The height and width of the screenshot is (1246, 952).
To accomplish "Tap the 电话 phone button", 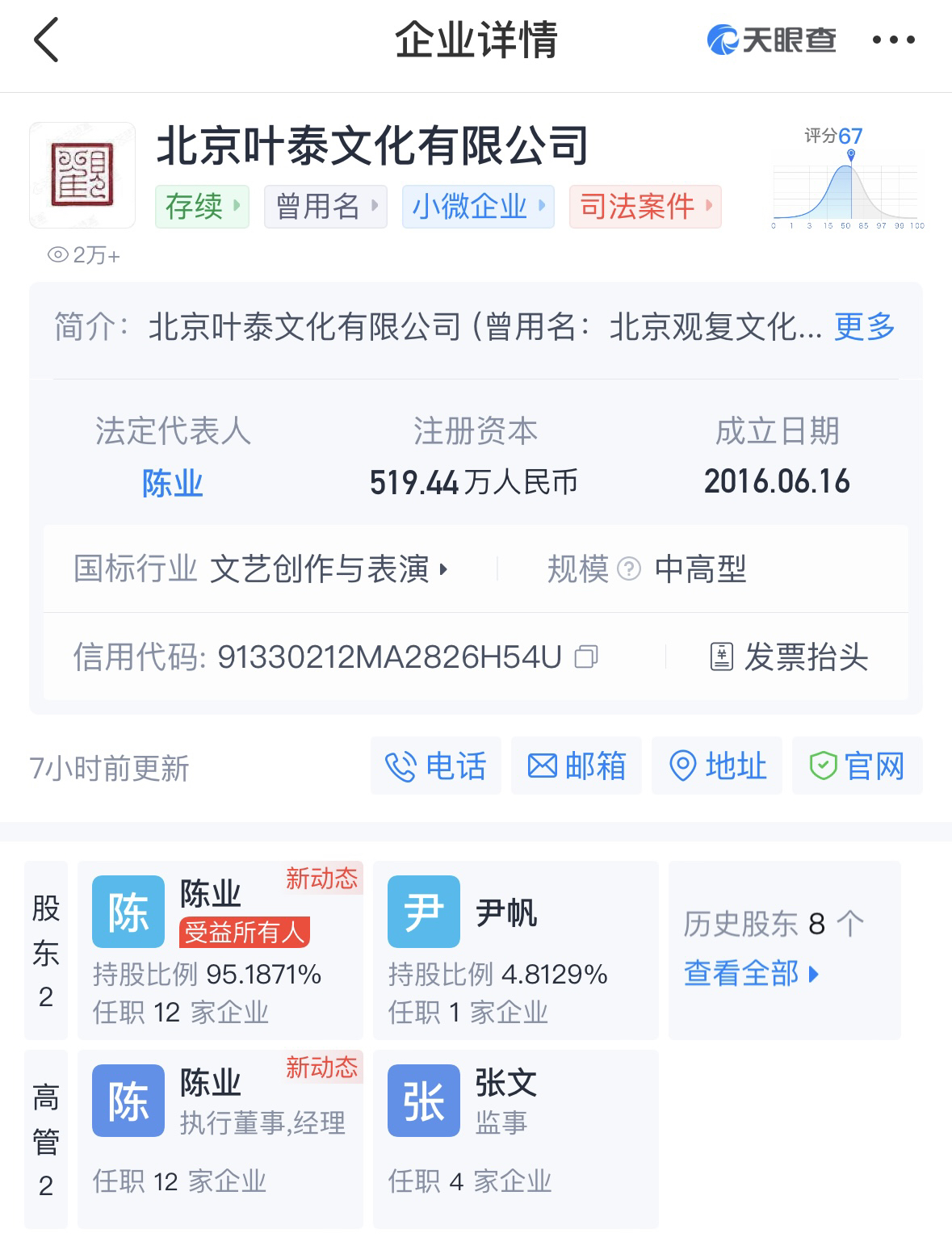I will coord(436,766).
